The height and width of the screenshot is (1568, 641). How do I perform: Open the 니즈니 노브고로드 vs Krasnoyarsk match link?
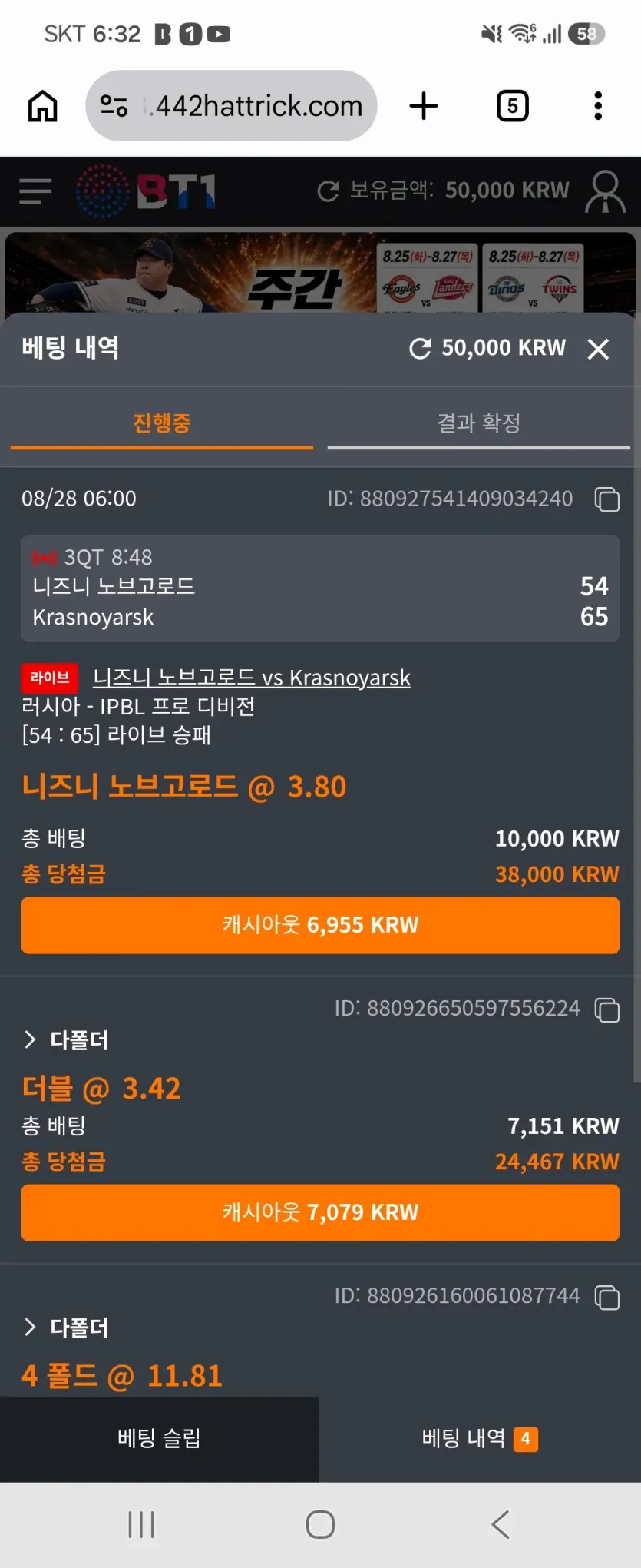tap(251, 678)
